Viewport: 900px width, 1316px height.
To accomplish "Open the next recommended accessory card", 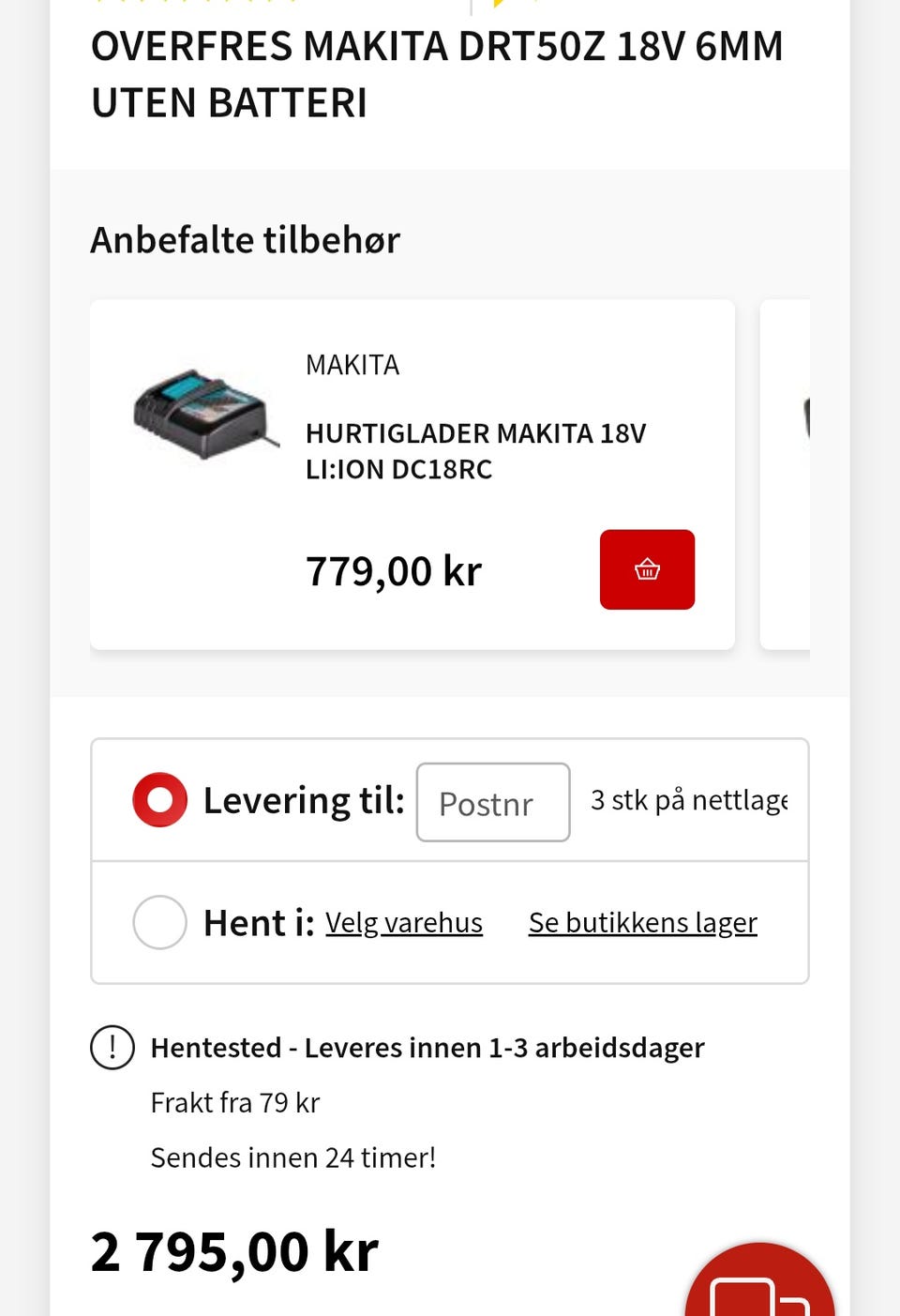I will 787,474.
